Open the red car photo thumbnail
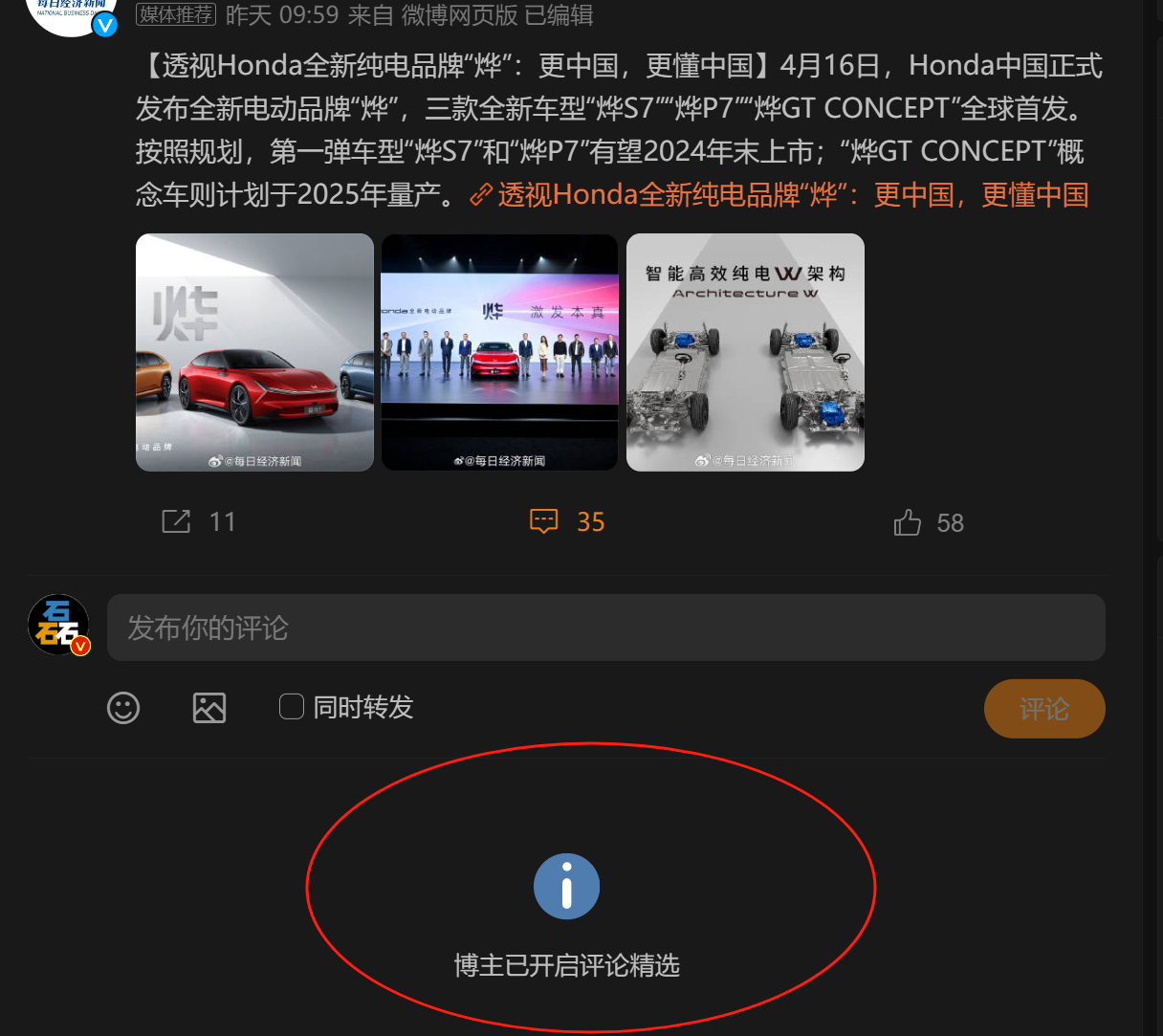This screenshot has width=1163, height=1036. (x=254, y=352)
